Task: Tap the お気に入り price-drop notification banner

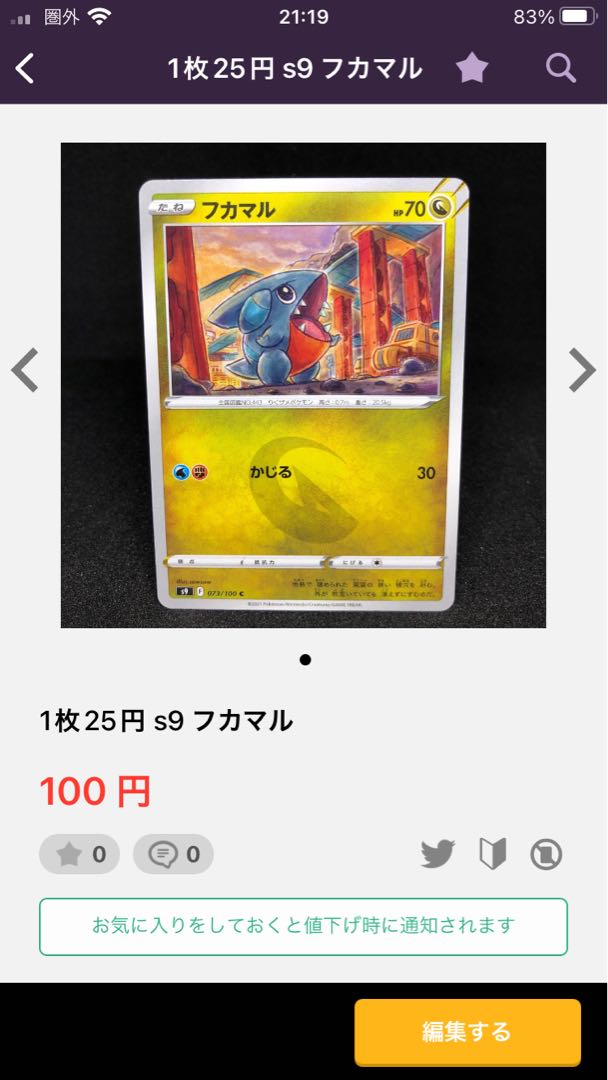Action: pos(303,926)
